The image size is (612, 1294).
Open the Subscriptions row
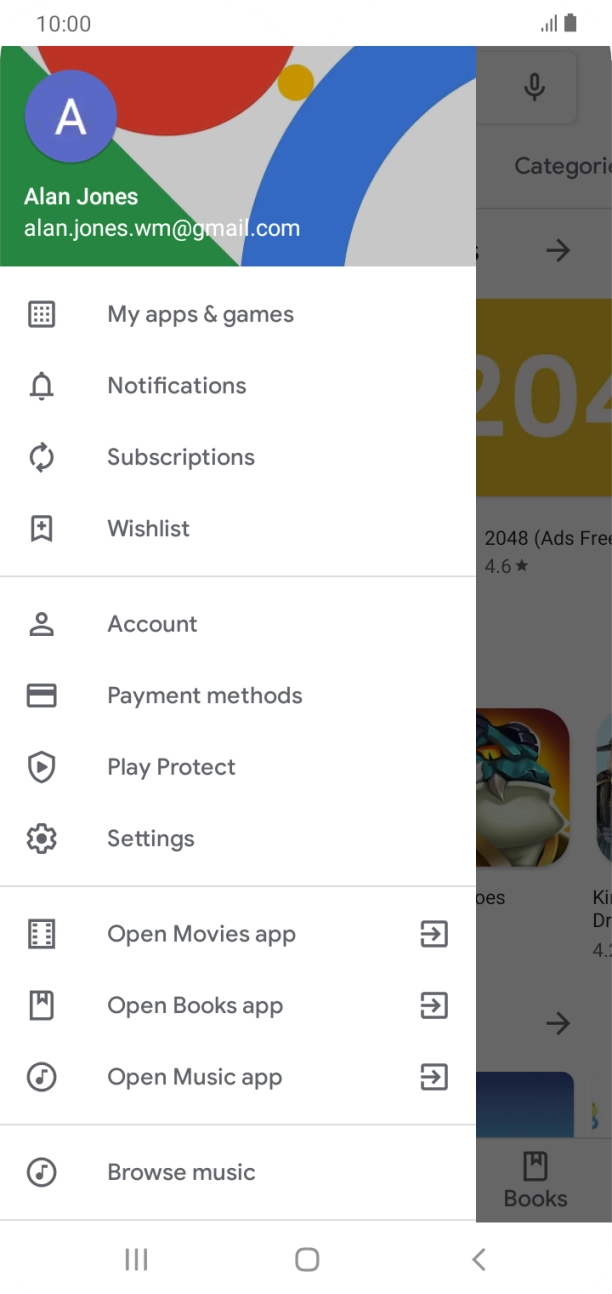point(181,457)
